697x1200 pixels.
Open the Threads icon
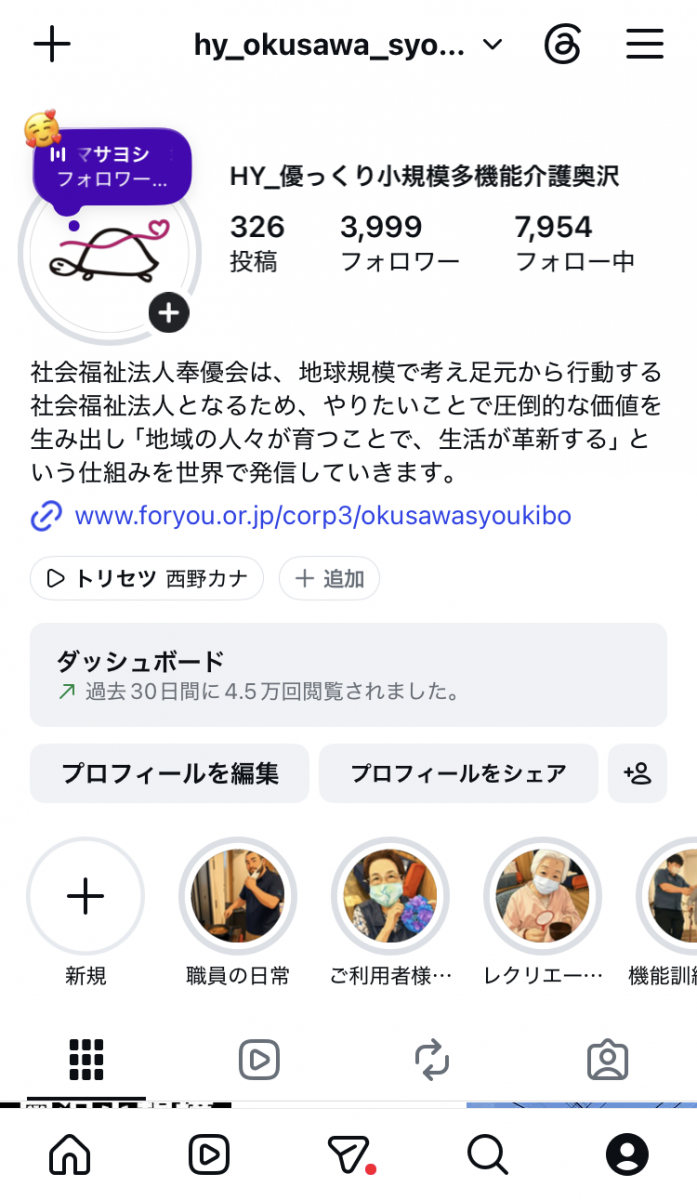pos(563,45)
